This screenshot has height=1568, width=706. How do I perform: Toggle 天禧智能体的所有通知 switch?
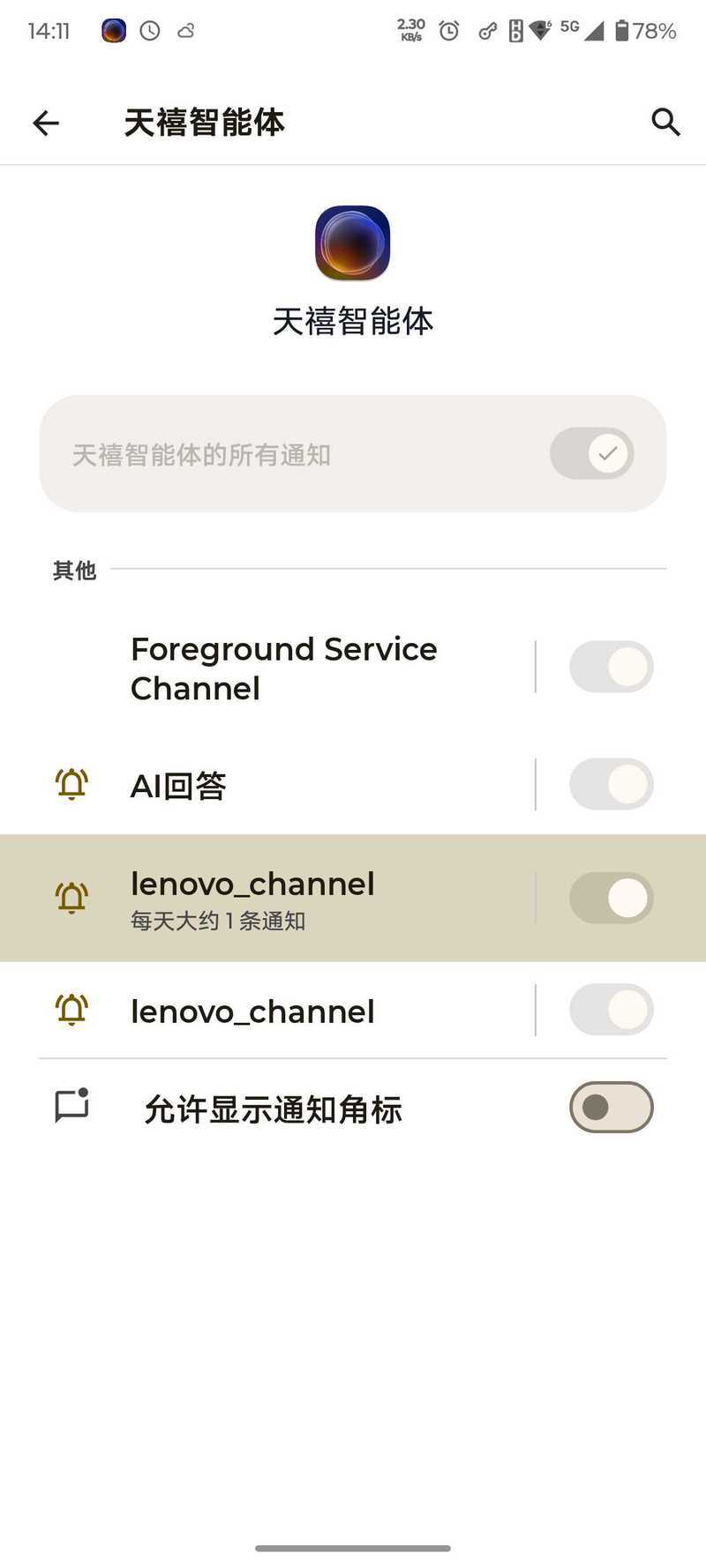(x=591, y=454)
